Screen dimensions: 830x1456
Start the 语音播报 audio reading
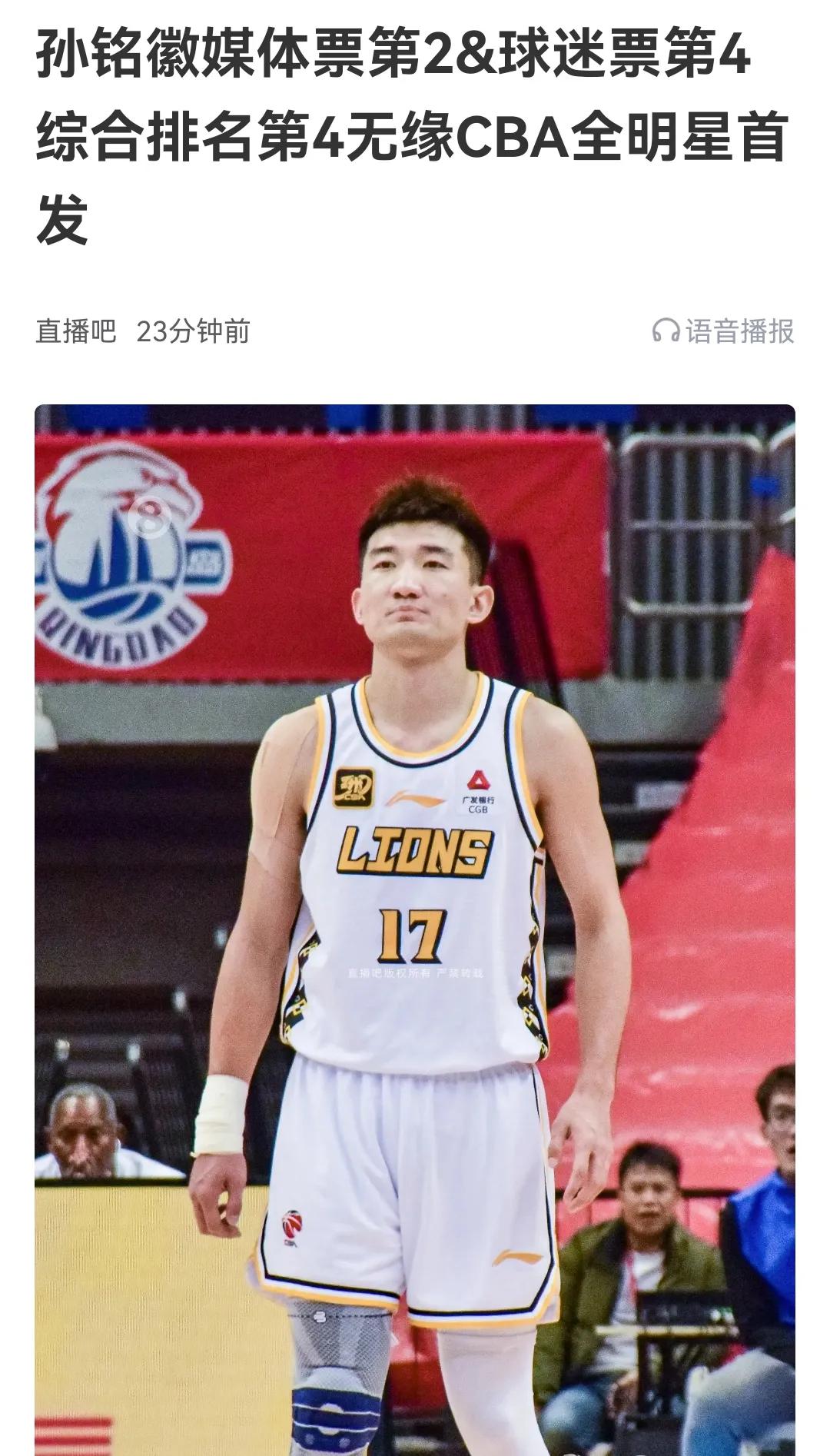pyautogui.click(x=724, y=331)
